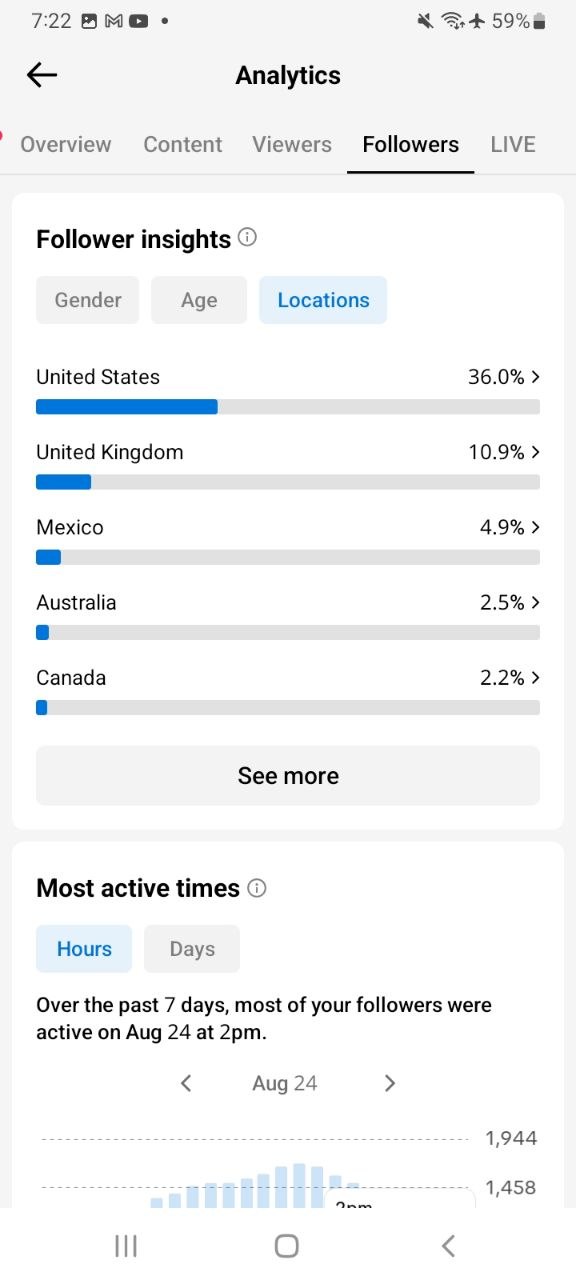
Task: Select the LIVE tab
Action: (x=513, y=144)
